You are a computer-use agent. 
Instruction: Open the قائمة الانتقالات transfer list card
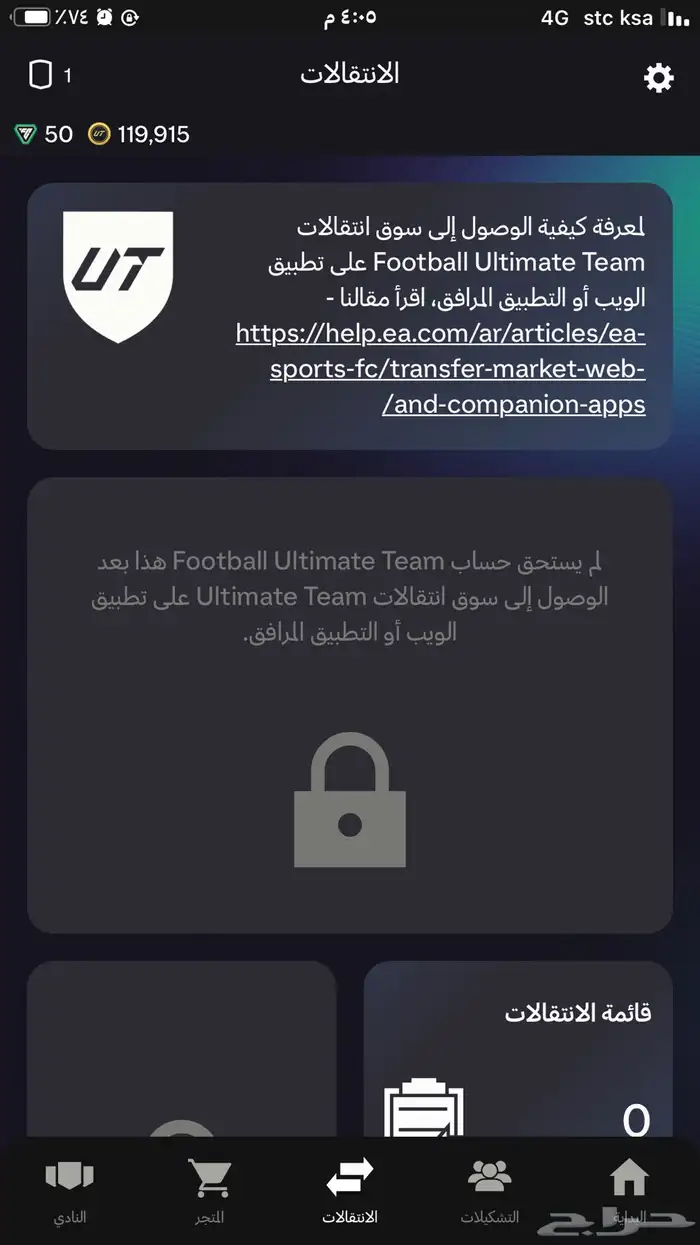pos(518,1050)
